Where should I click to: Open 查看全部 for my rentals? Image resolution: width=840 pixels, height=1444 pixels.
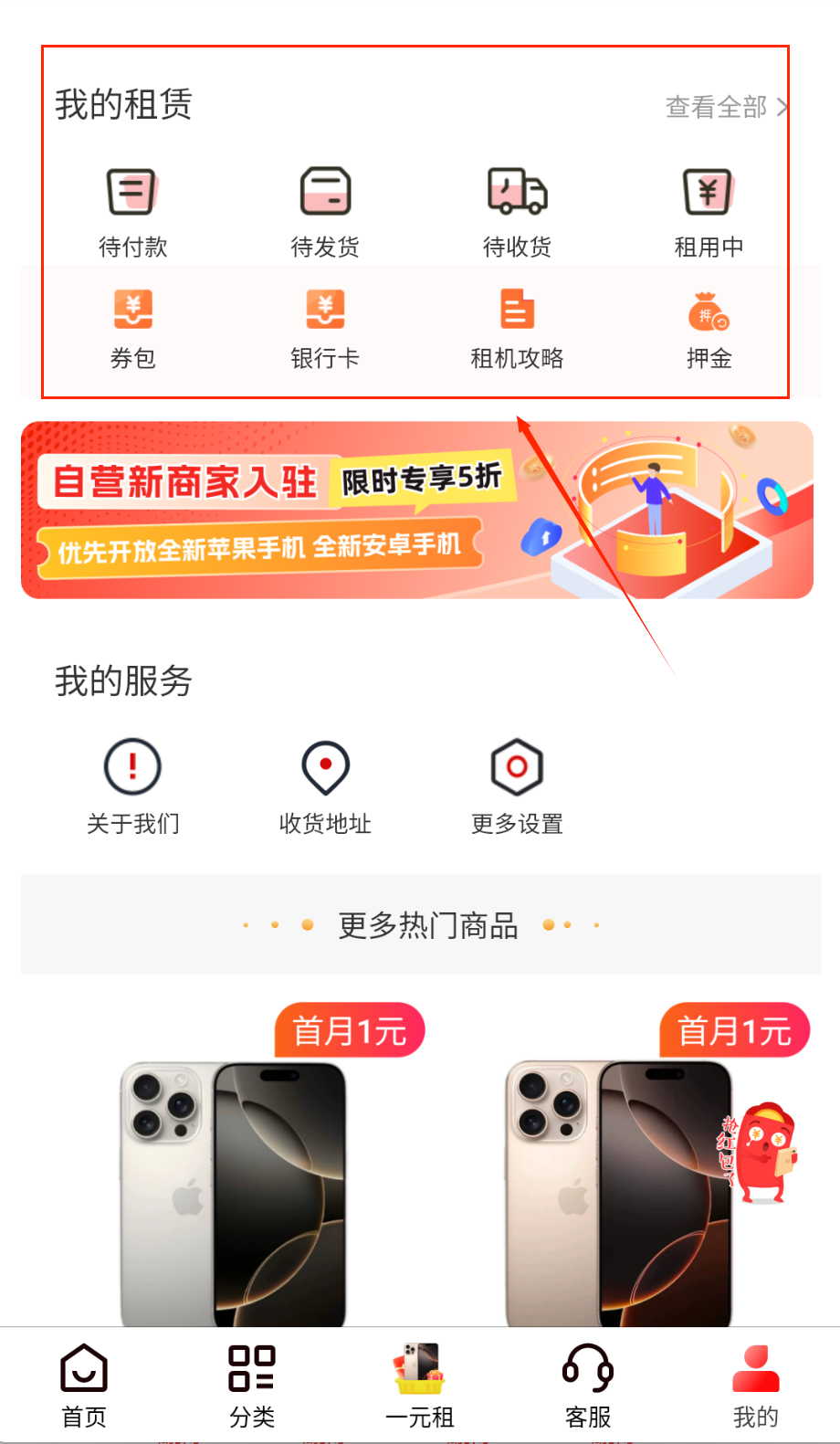point(725,108)
